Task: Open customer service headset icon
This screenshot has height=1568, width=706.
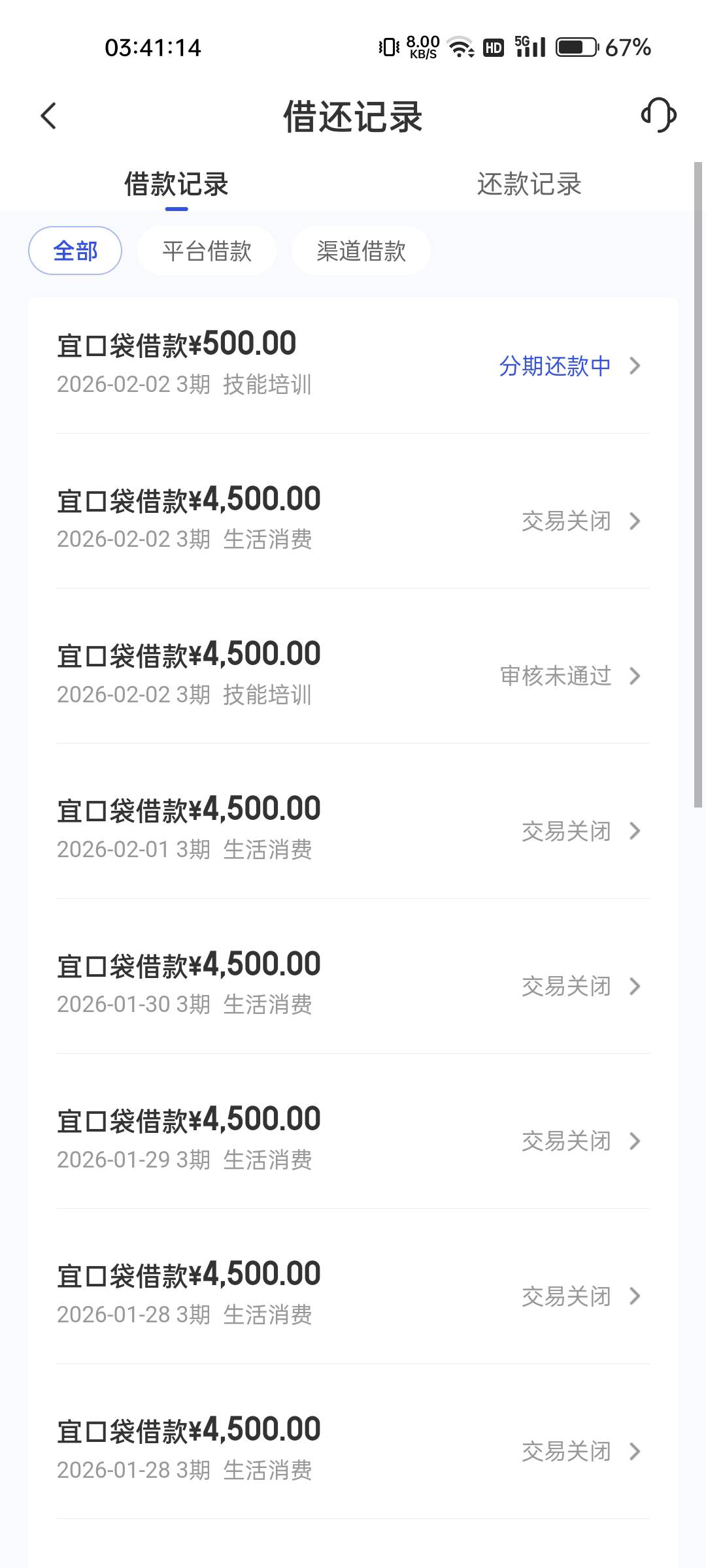Action: click(658, 116)
